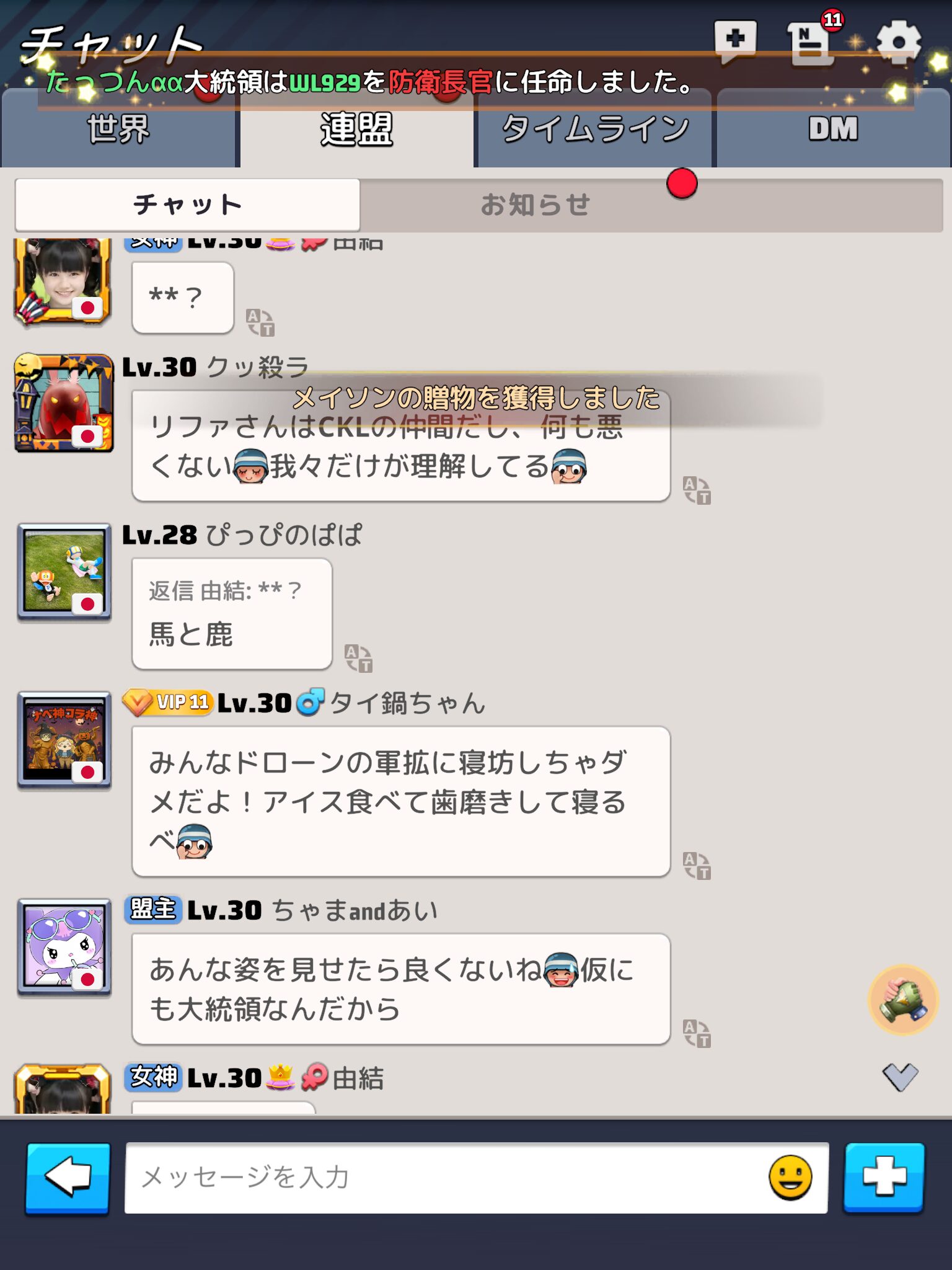Open タイ鍋ちゃん's profile avatar
The image size is (952, 1270).
coord(64,740)
